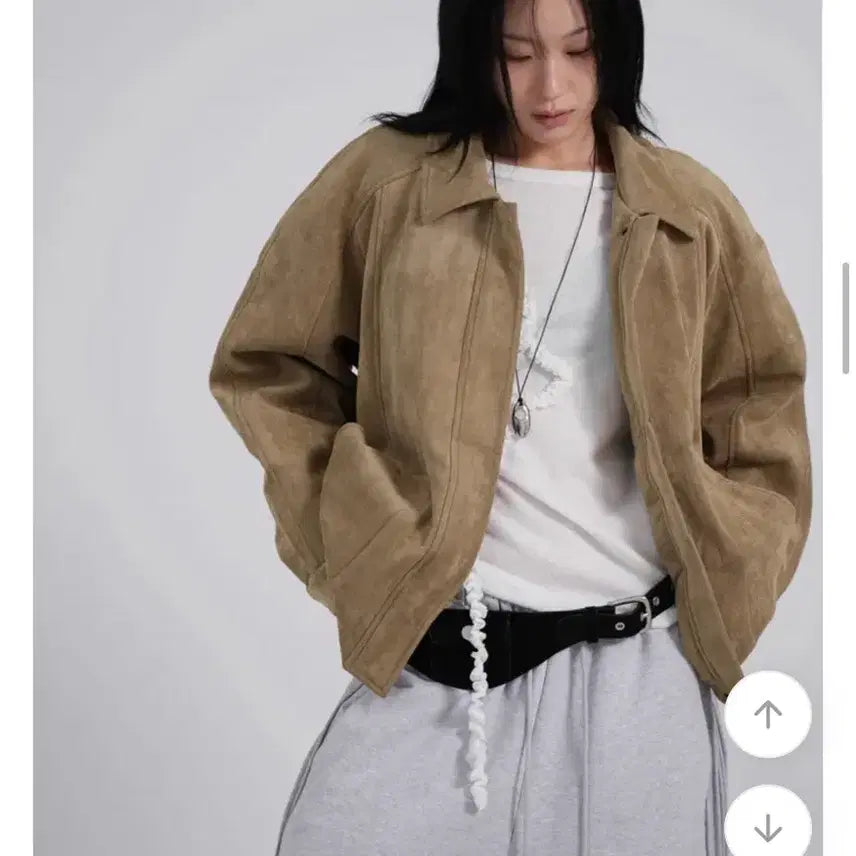856x856 pixels.
Task: Tap the scroll-to-bottom arrow button
Action: pos(767,826)
